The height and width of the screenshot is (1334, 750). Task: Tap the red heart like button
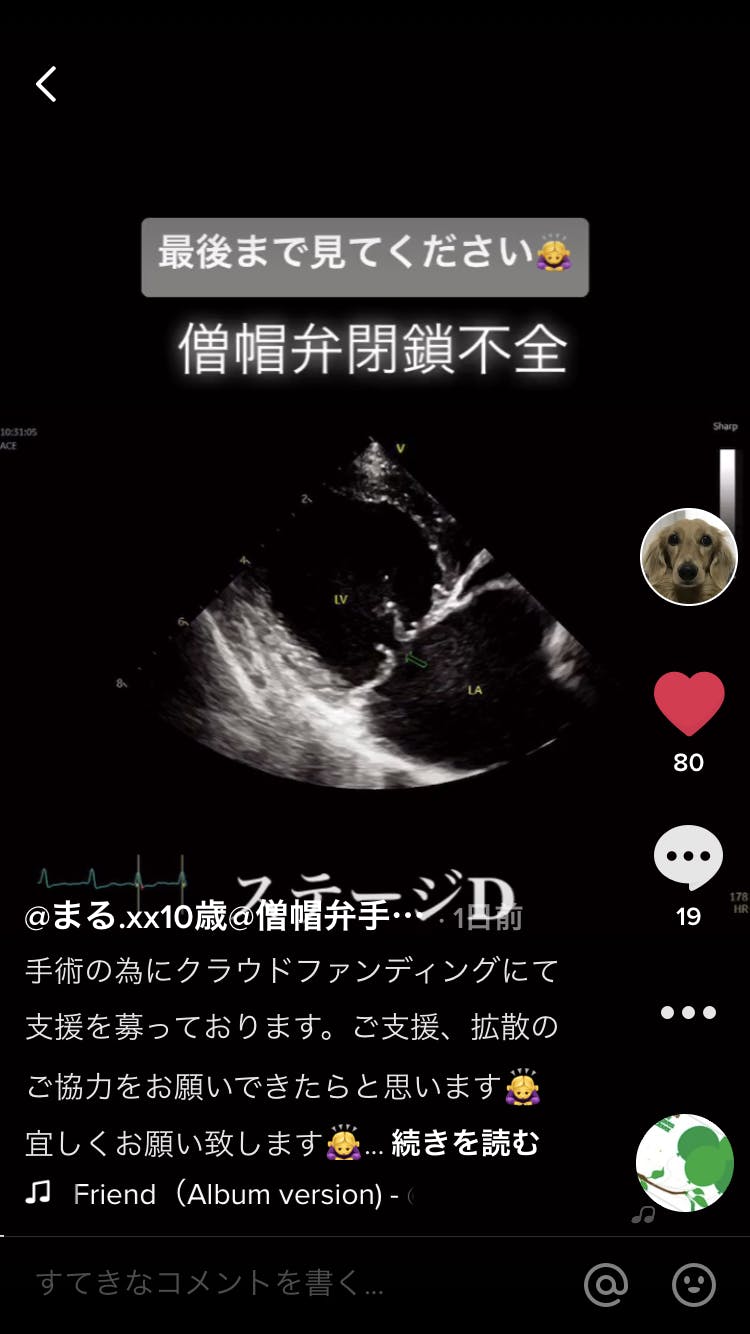click(x=688, y=704)
